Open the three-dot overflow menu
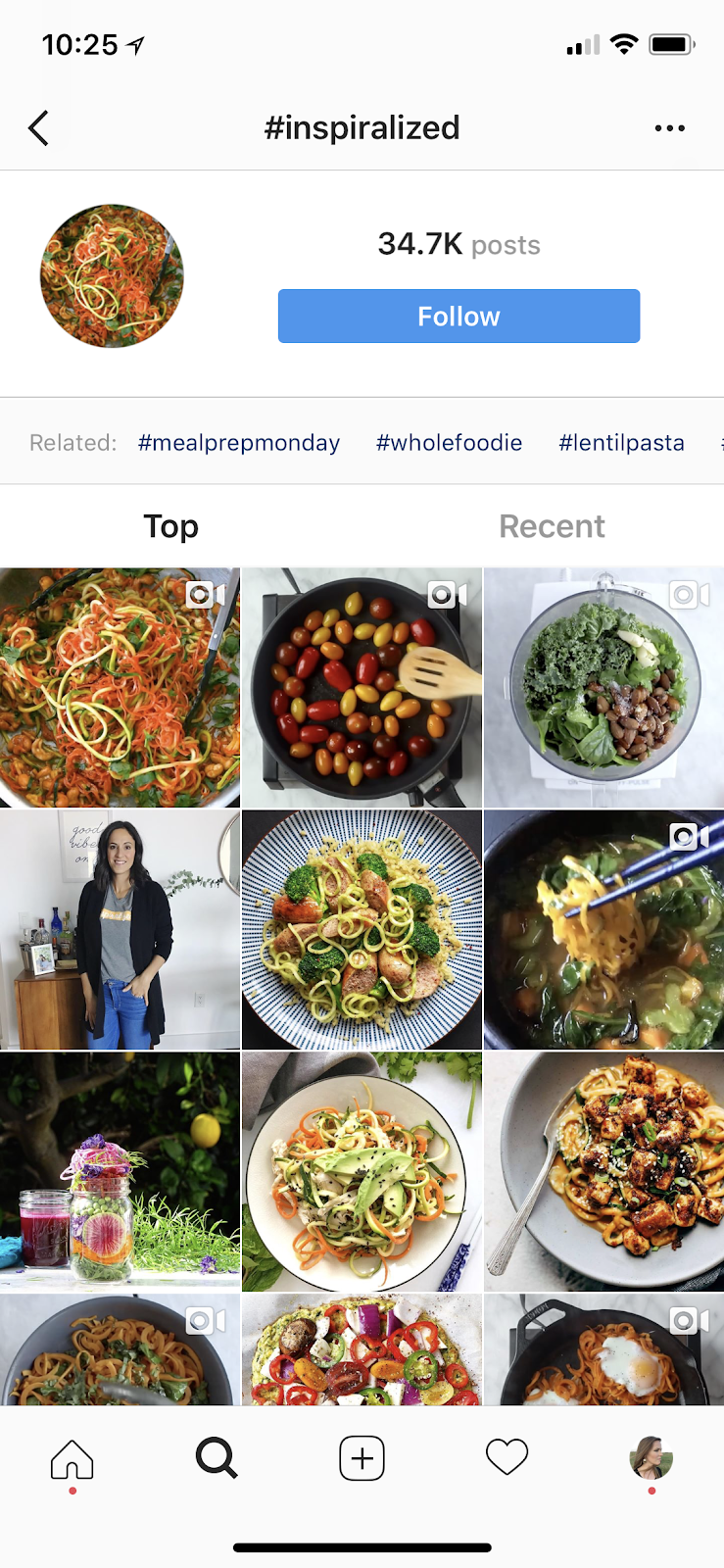Image resolution: width=724 pixels, height=1568 pixels. click(669, 128)
